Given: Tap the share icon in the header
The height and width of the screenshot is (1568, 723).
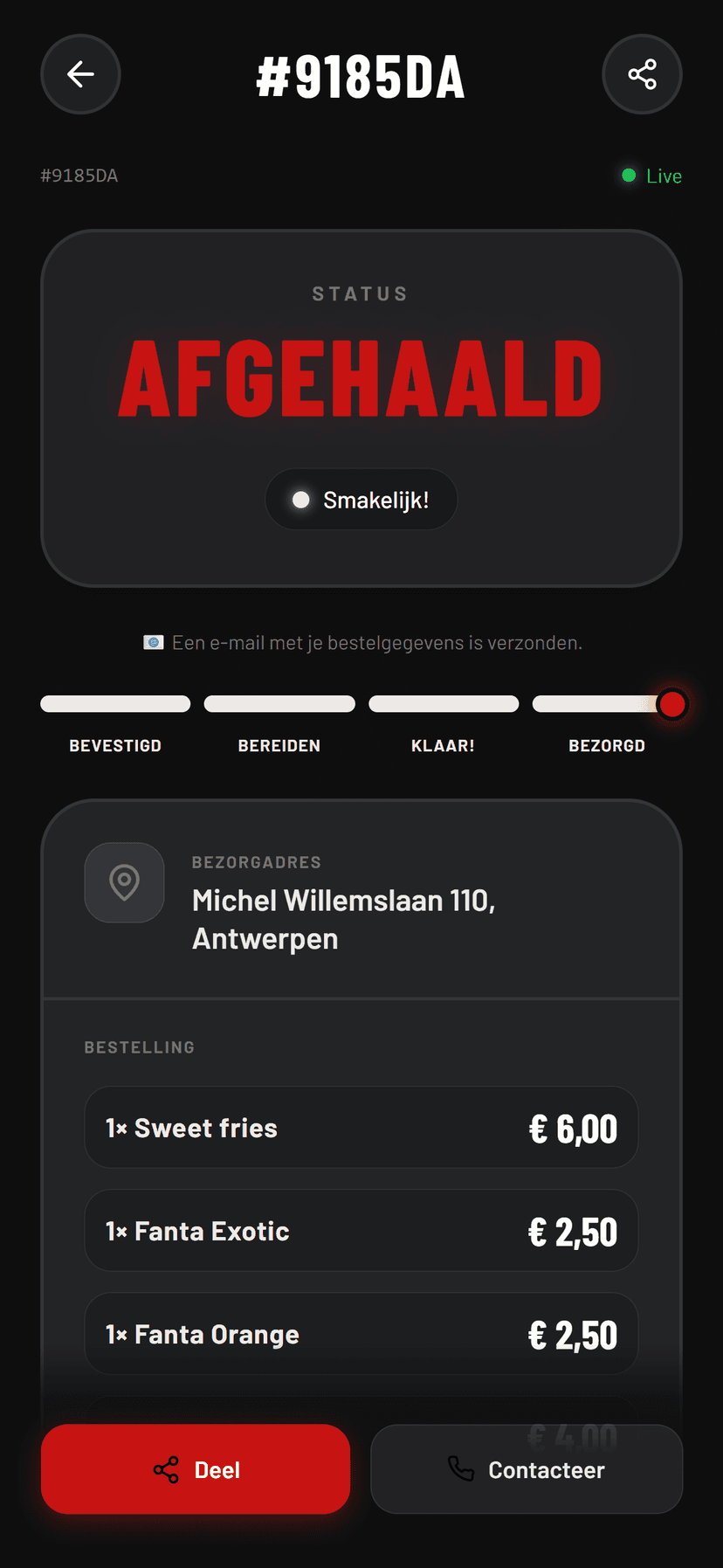Looking at the screenshot, I should (x=642, y=74).
